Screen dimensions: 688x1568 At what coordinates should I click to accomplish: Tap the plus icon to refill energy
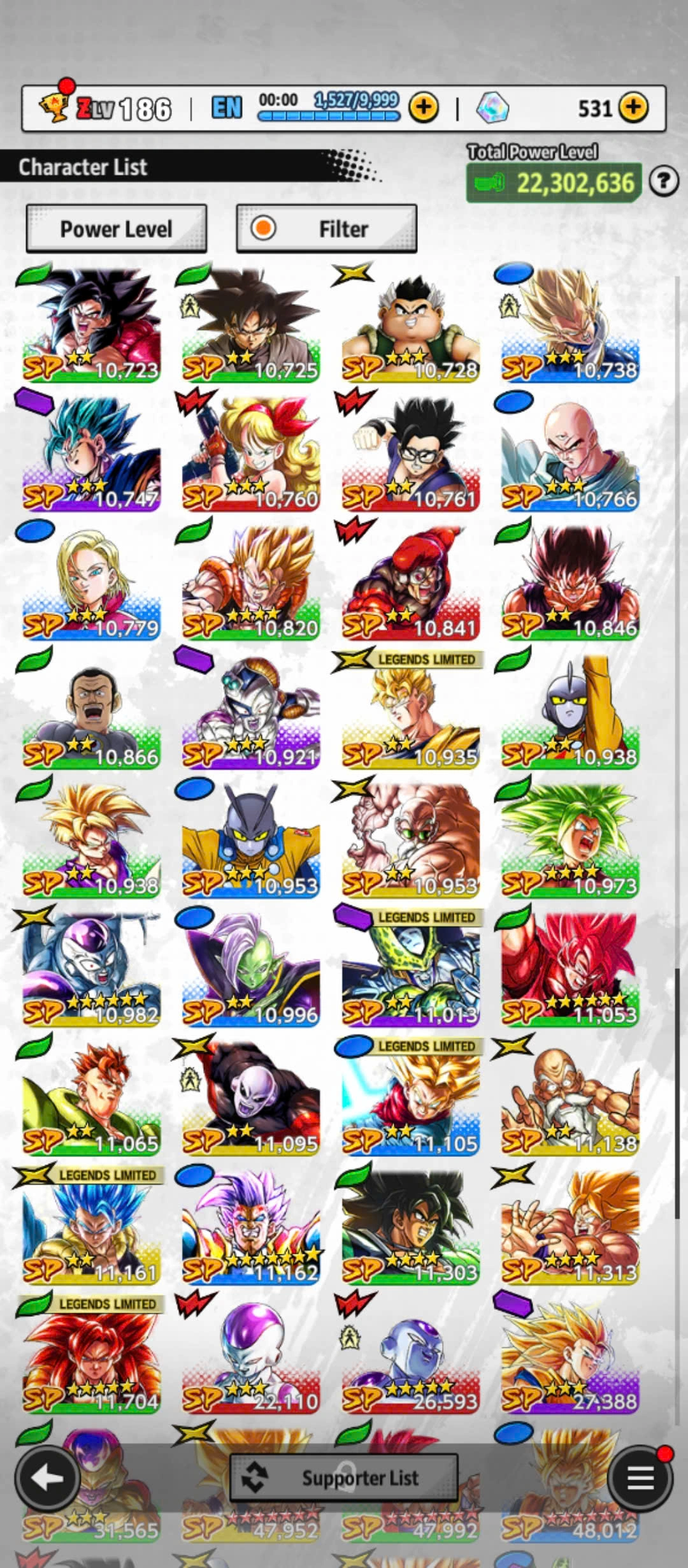point(424,108)
